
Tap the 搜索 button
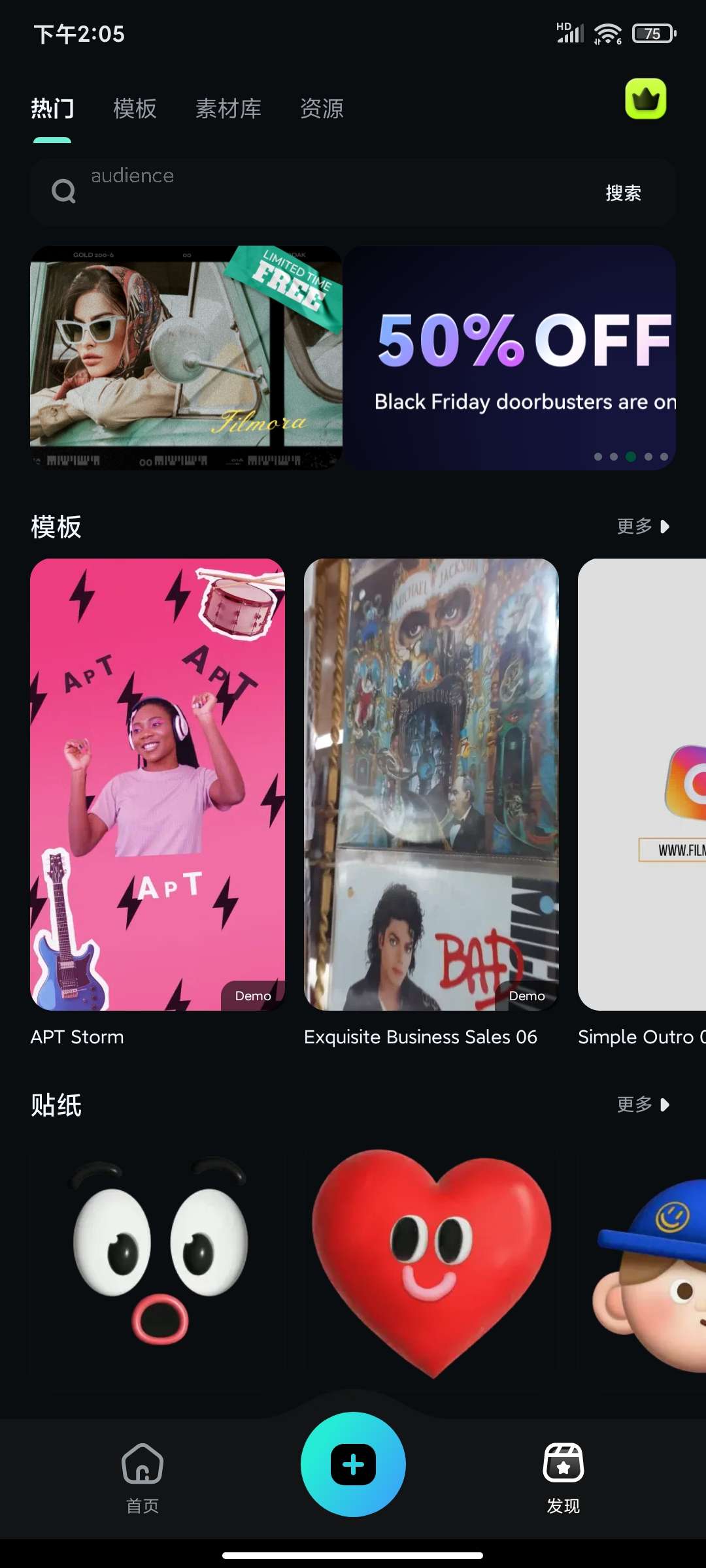click(x=623, y=193)
